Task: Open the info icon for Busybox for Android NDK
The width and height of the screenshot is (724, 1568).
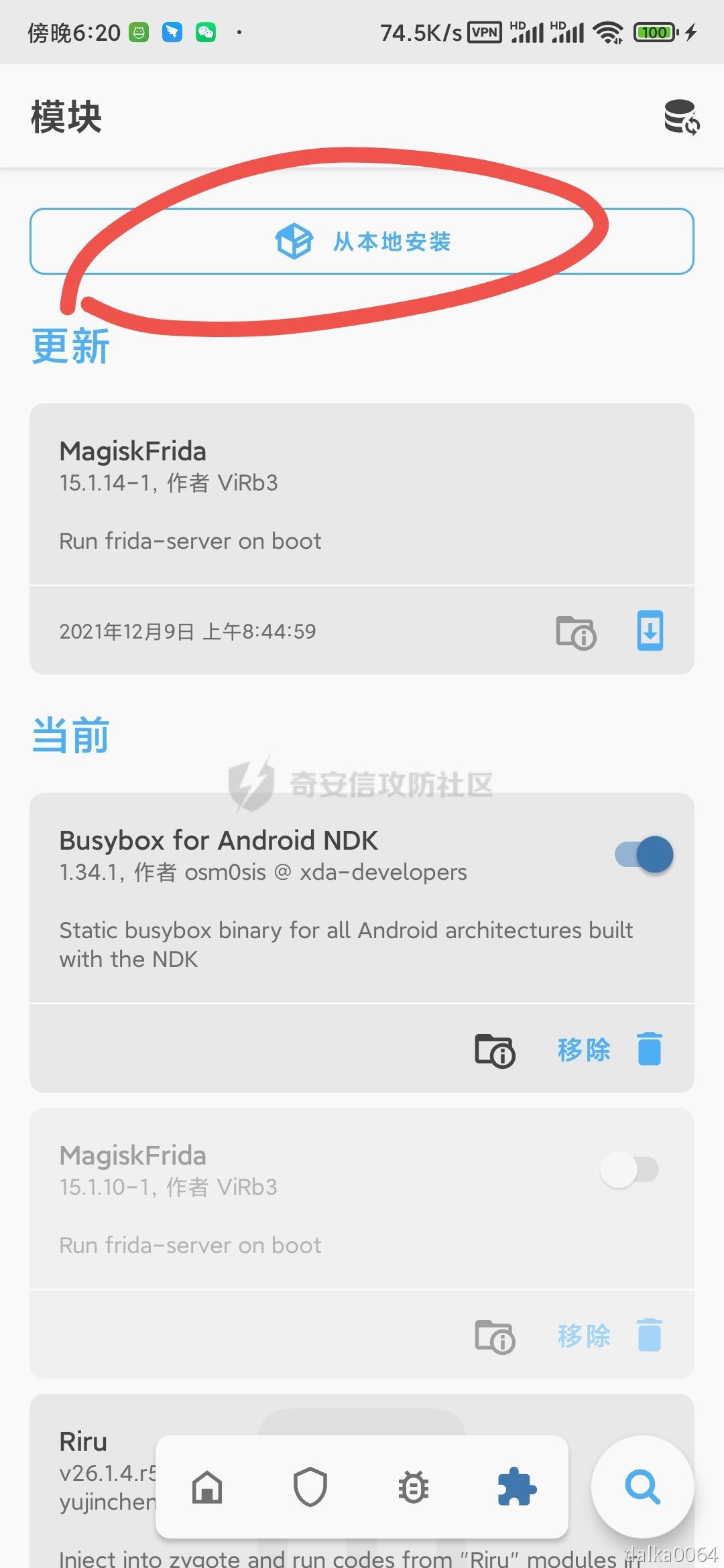Action: (x=495, y=1050)
